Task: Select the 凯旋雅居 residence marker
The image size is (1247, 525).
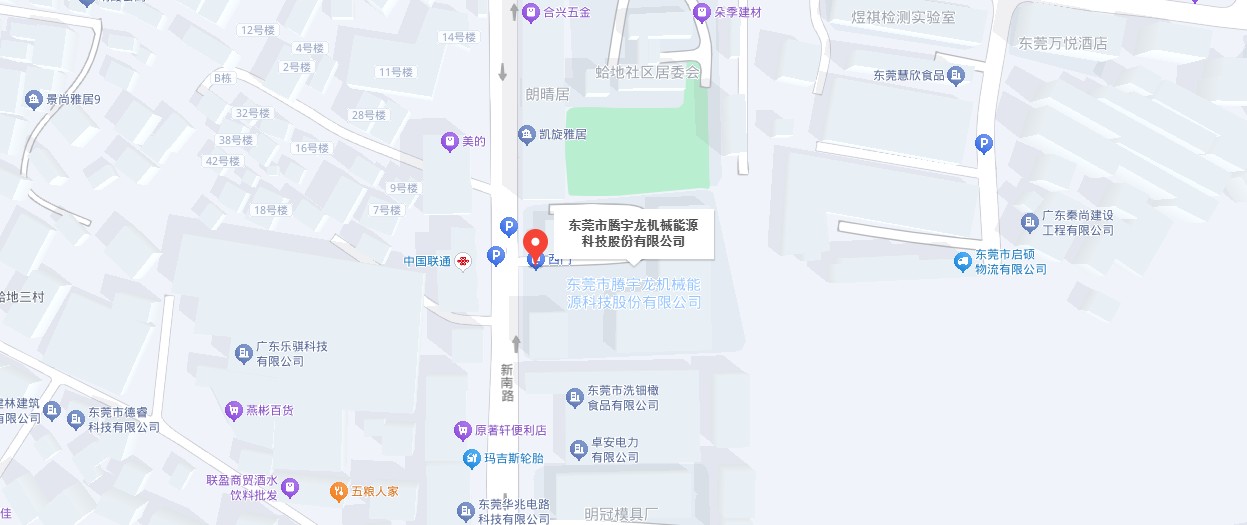Action: [x=527, y=134]
